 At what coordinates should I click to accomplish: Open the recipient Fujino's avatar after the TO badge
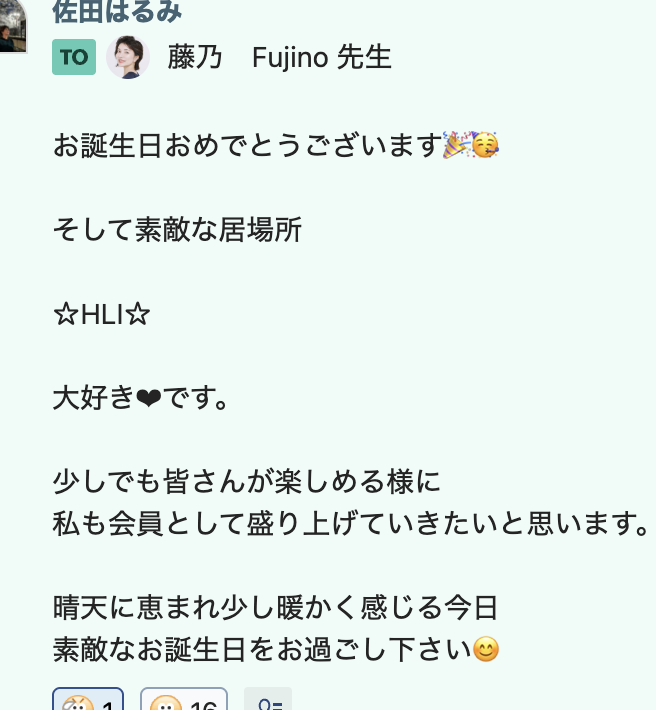[x=128, y=57]
